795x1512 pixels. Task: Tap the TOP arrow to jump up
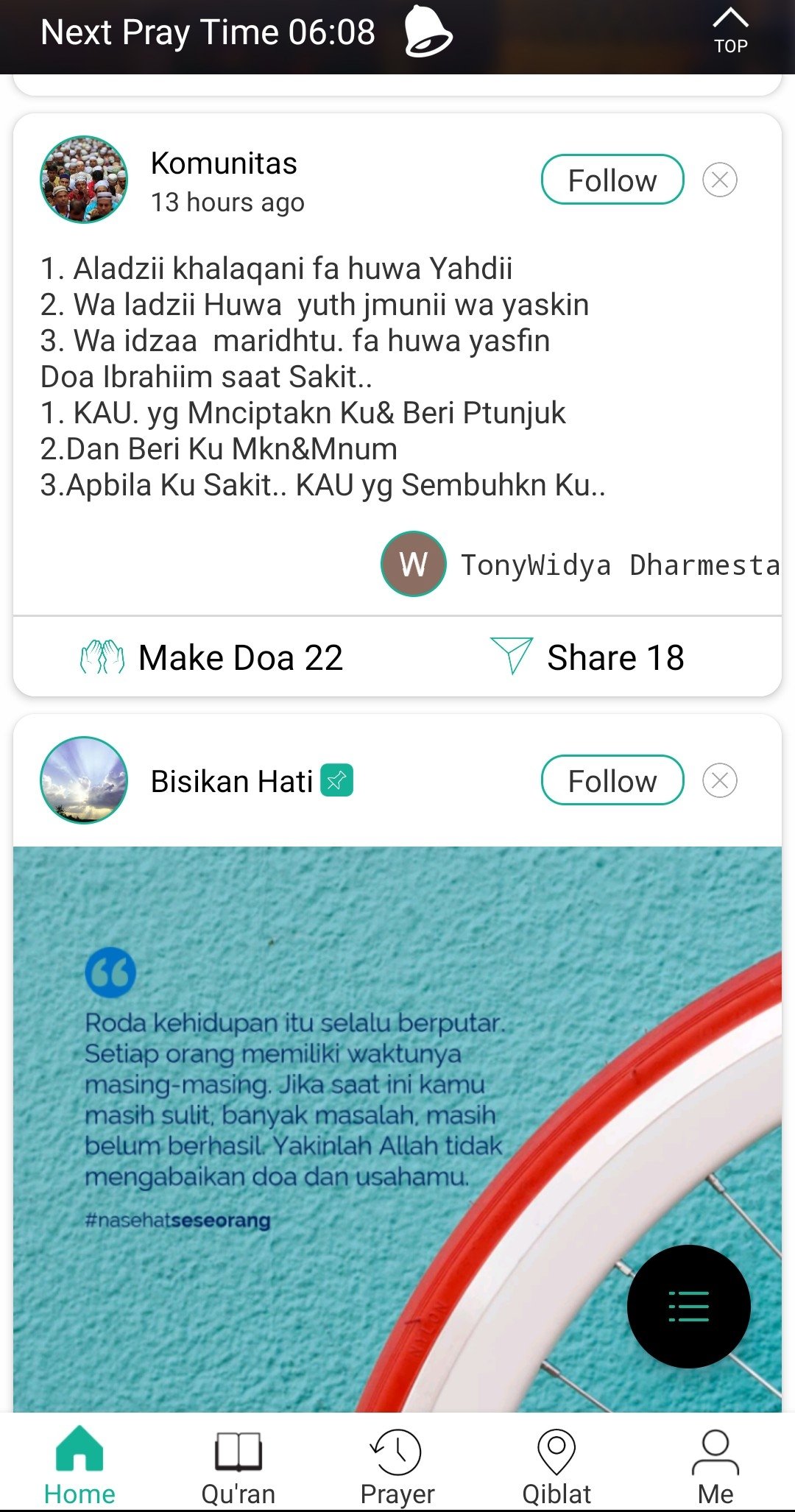point(730,31)
